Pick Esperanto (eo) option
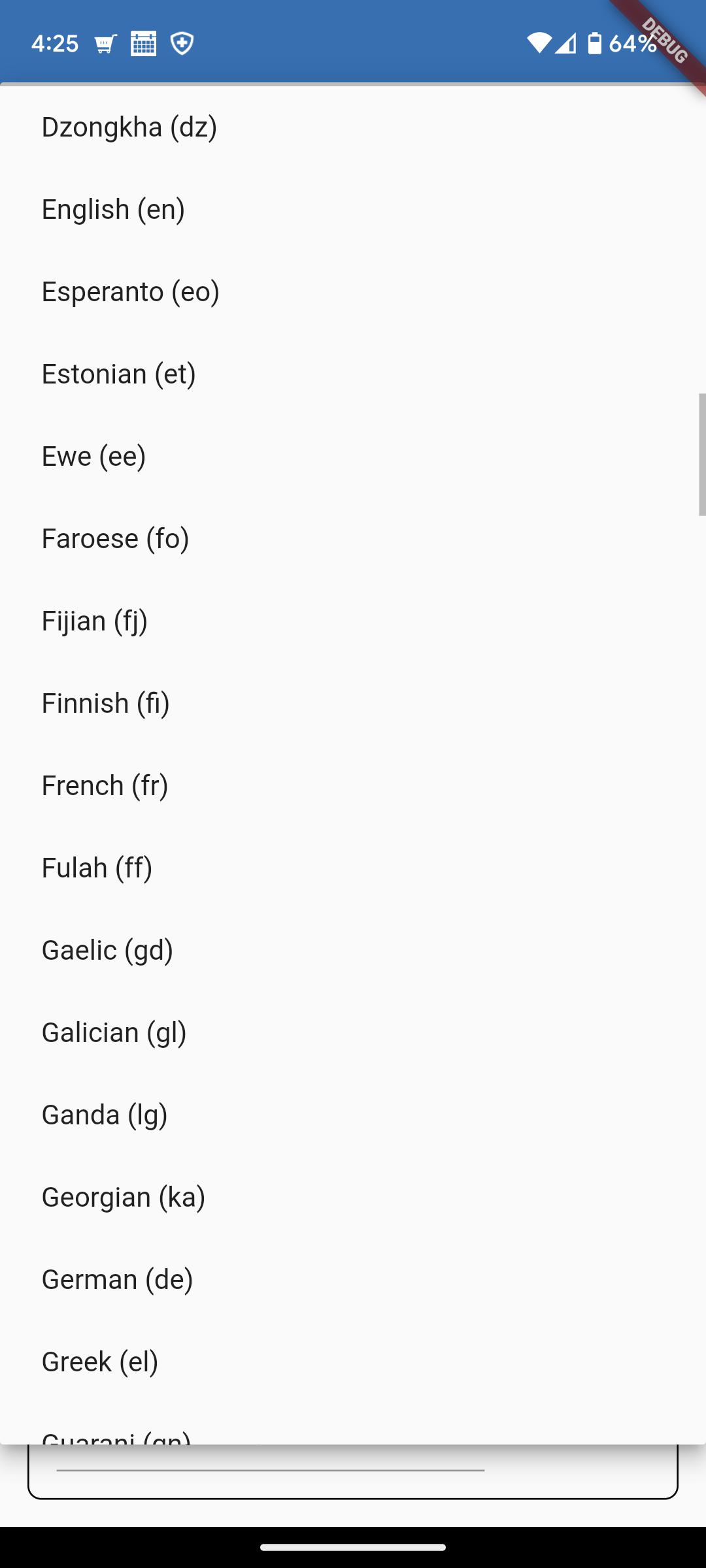Image resolution: width=706 pixels, height=1568 pixels. (353, 291)
